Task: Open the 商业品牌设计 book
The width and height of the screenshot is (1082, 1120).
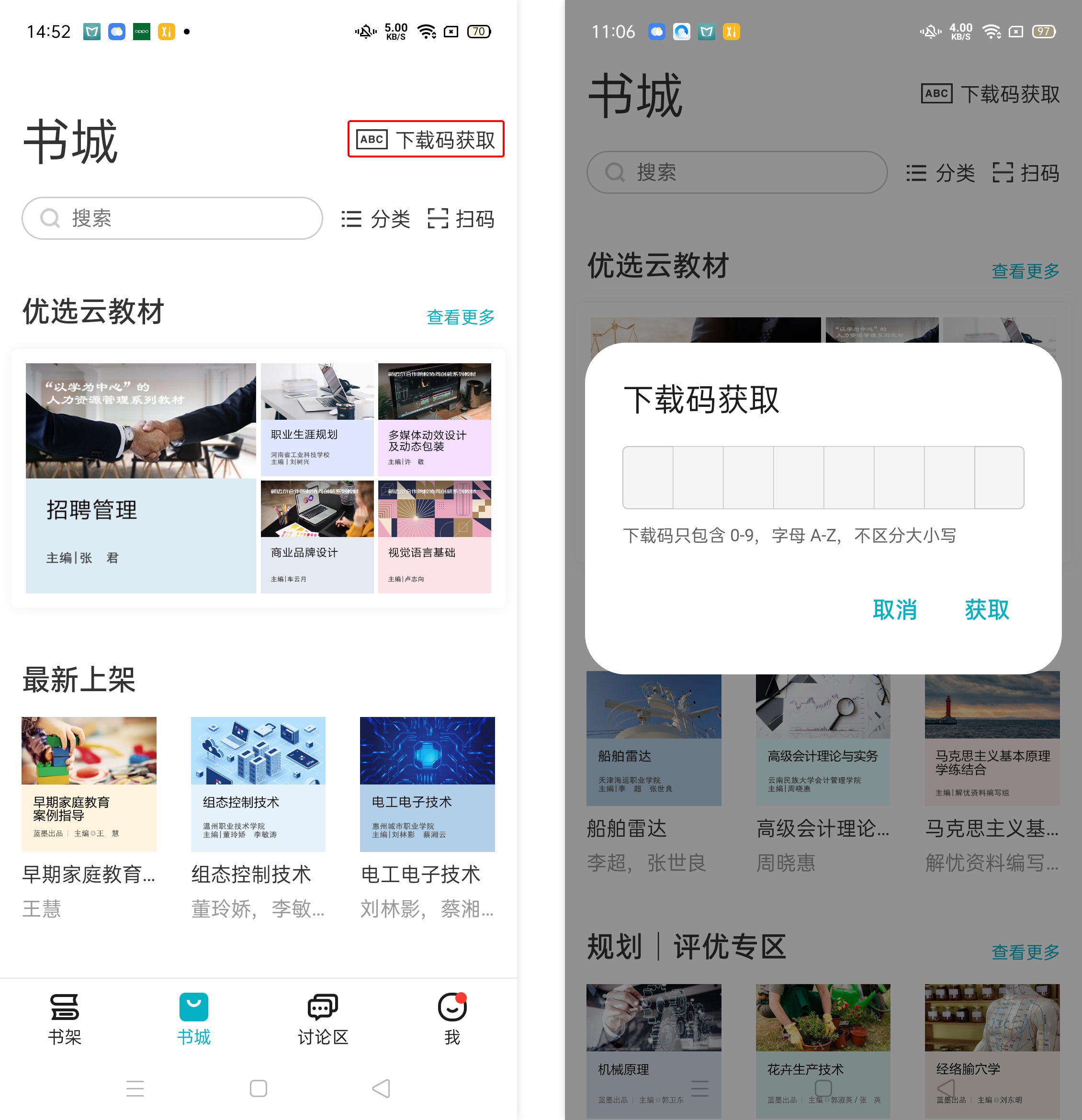Action: click(x=317, y=537)
